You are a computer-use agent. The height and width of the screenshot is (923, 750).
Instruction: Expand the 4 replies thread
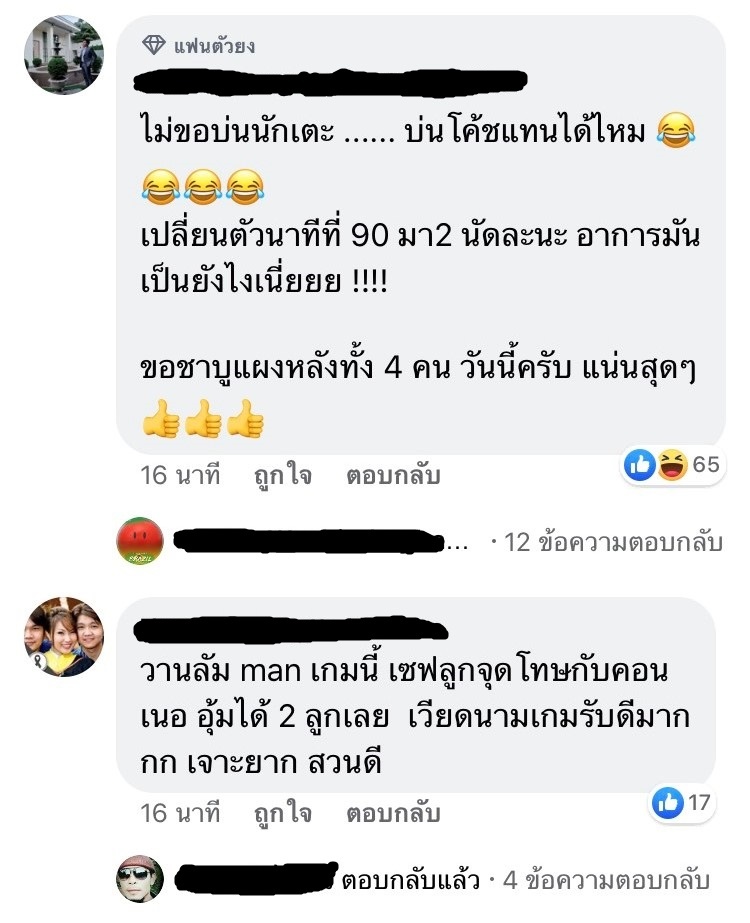(611, 881)
